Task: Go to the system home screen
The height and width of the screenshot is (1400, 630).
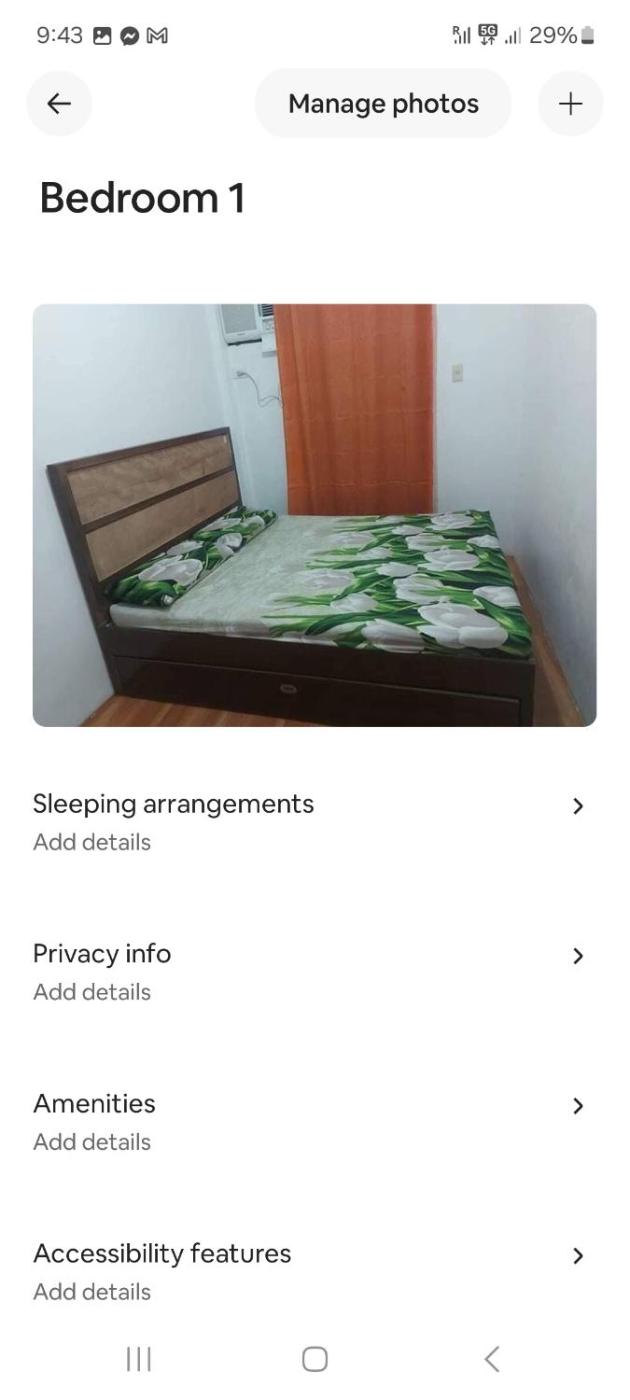Action: 315,1359
